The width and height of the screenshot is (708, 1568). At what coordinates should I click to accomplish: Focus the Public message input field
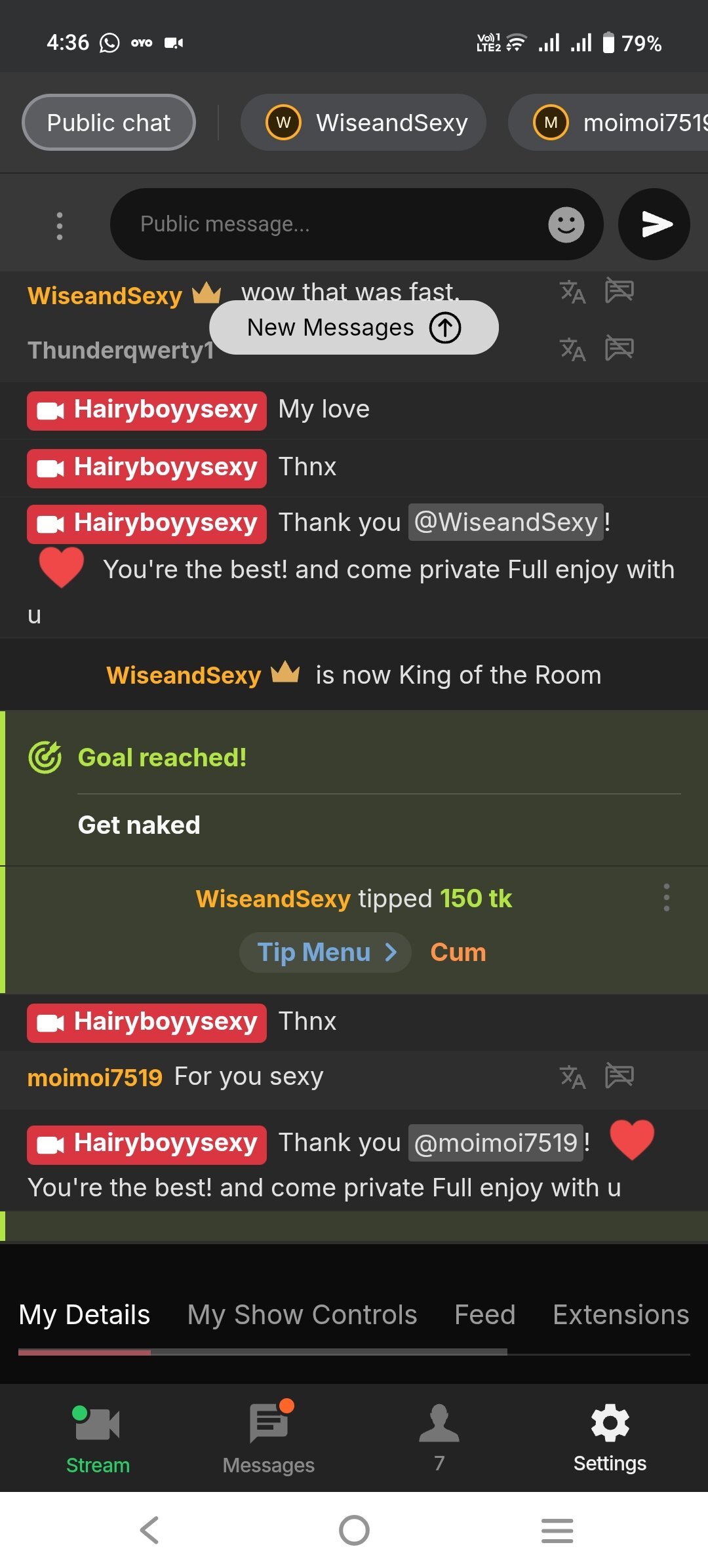click(328, 224)
